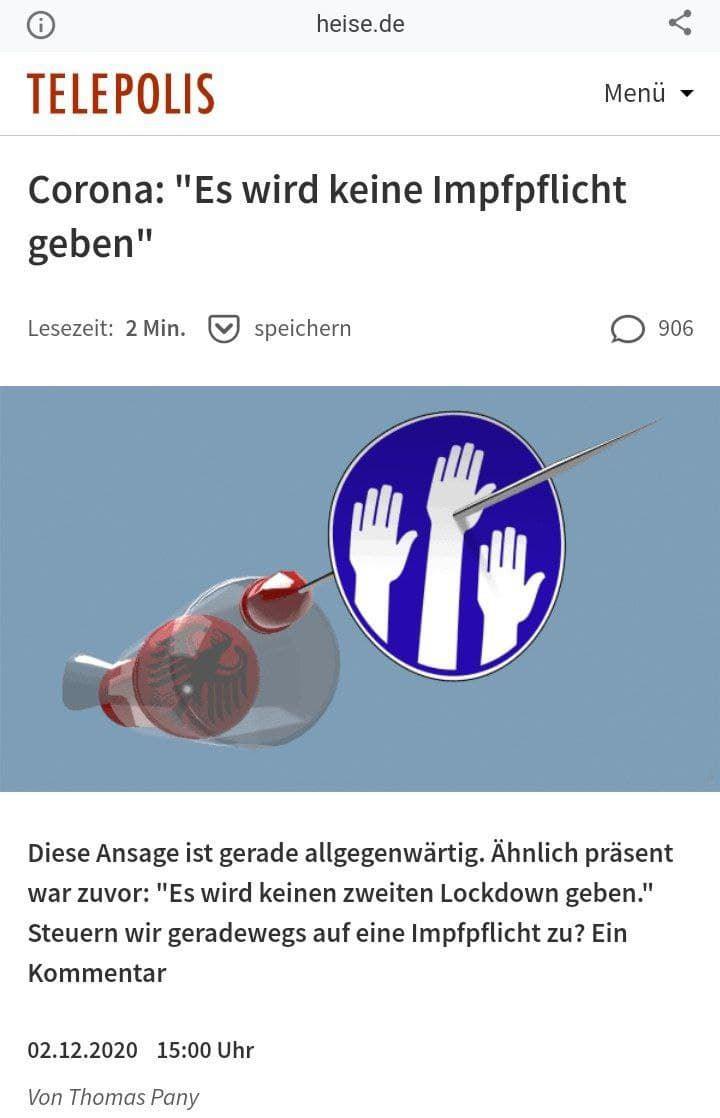The height and width of the screenshot is (1118, 720).
Task: Open the Telepolis home logo
Action: click(x=121, y=94)
